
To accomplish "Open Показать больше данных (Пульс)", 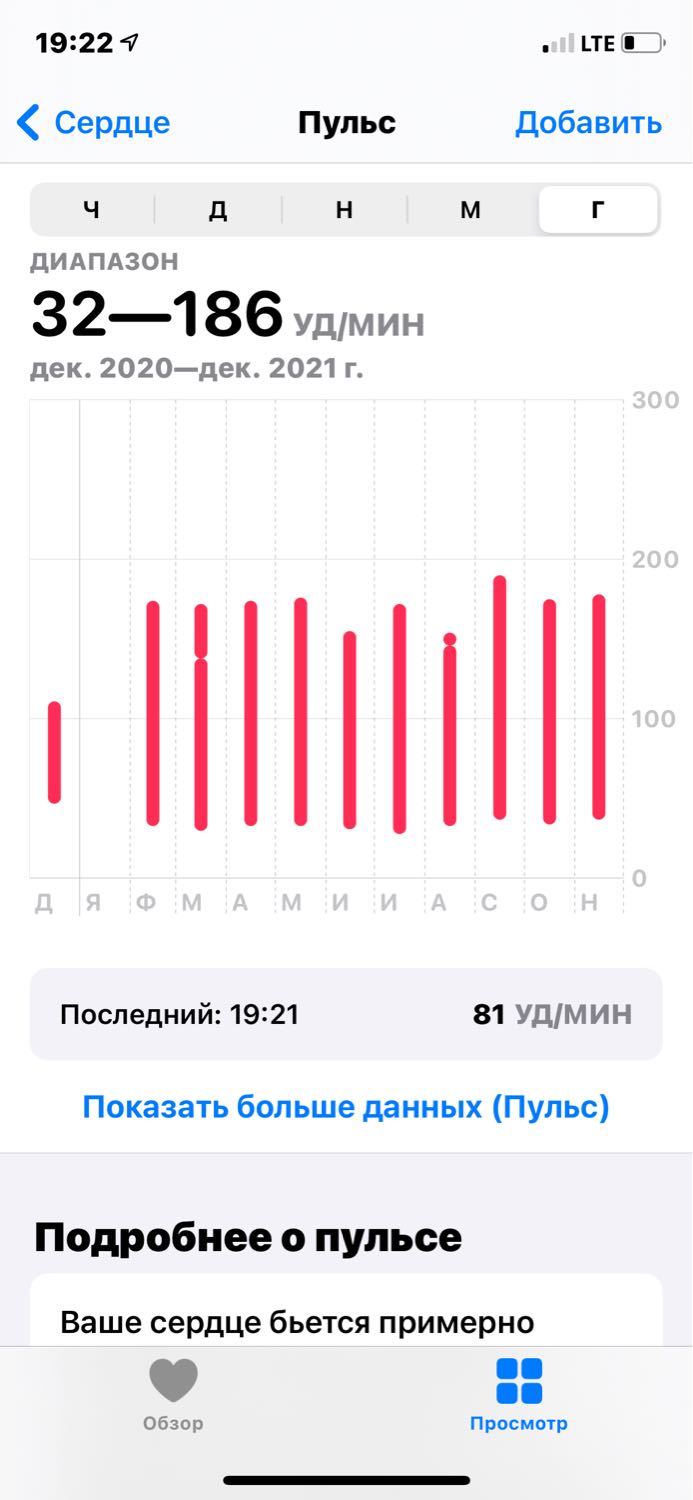I will coord(346,1107).
